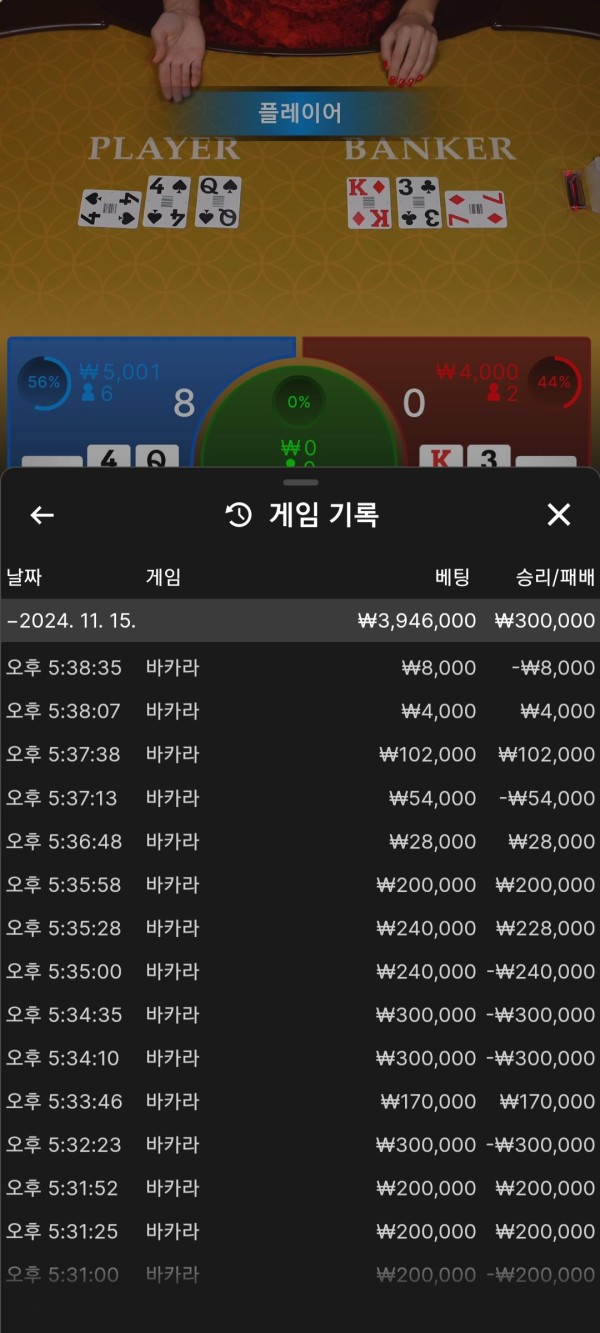Open the 오후 5:38:07 baccarat record
The width and height of the screenshot is (600, 1333).
[300, 711]
